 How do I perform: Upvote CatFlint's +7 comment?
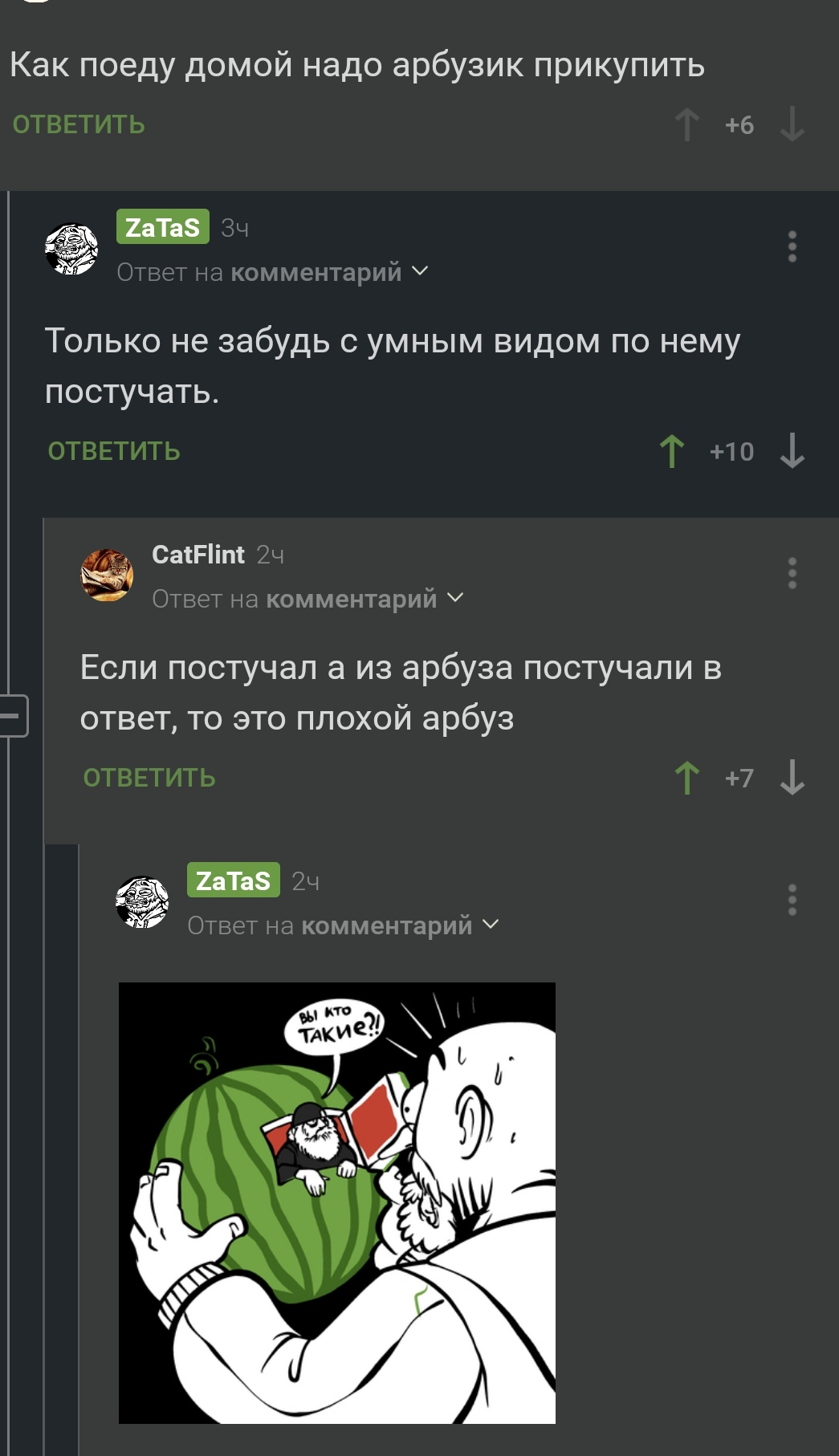click(x=686, y=778)
